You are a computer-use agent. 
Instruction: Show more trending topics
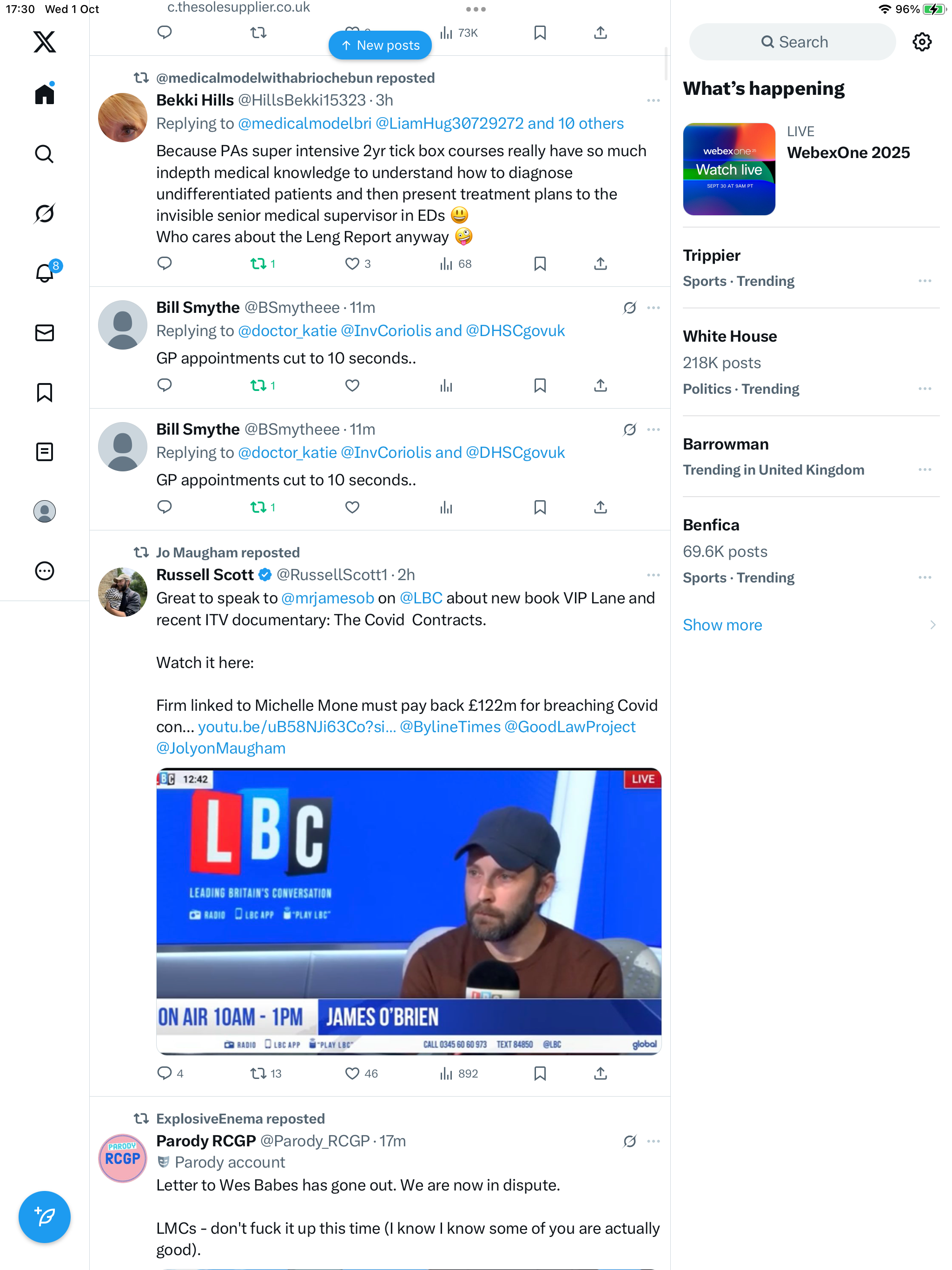(x=722, y=625)
